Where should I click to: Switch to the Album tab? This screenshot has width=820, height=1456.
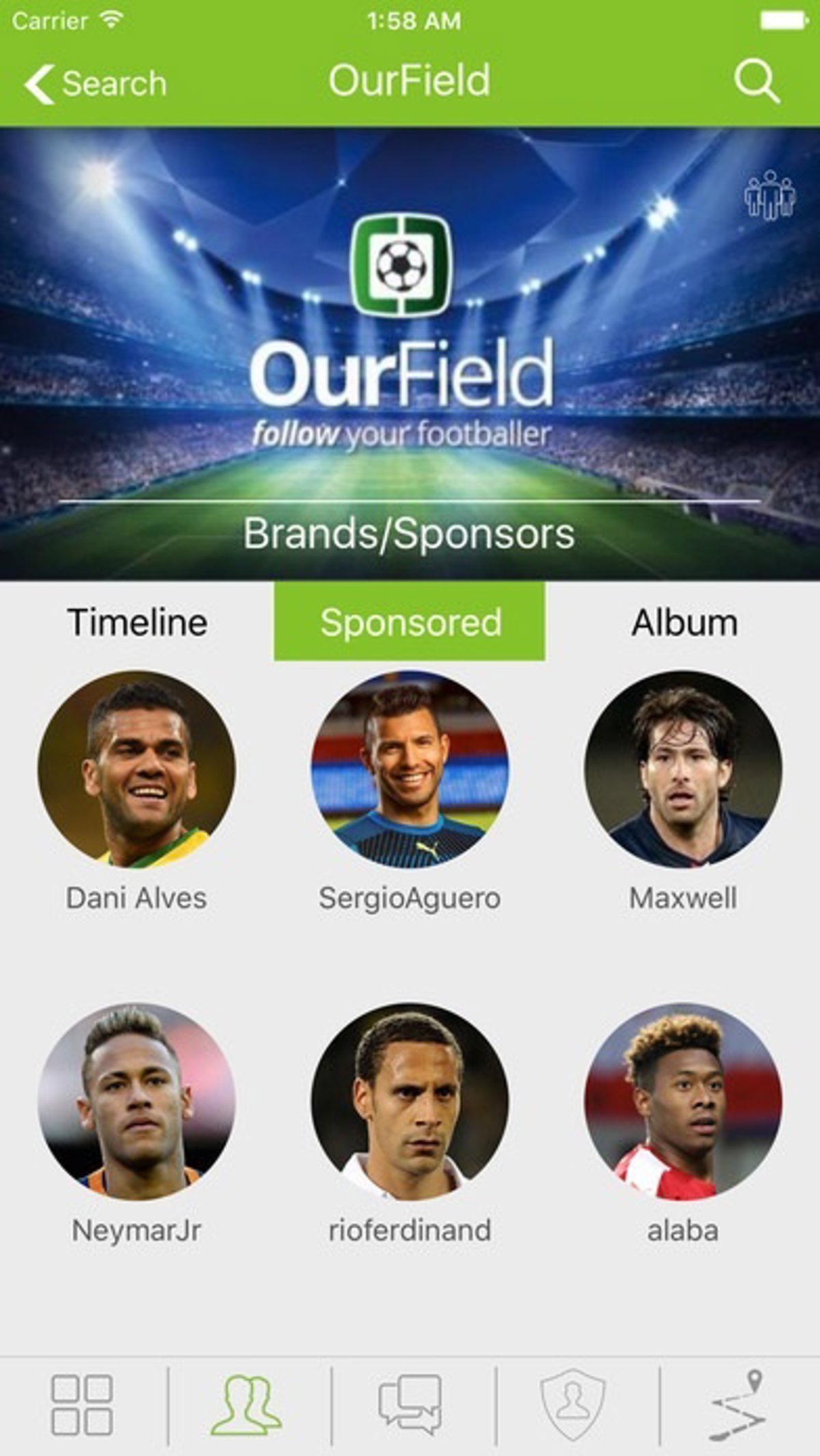[x=684, y=622]
